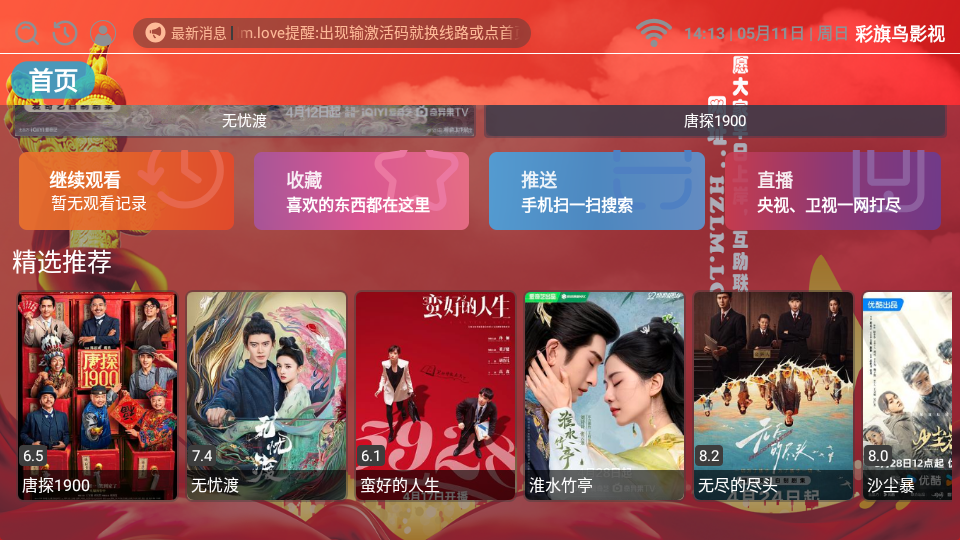
Task: Switch to the 首页 tab
Action: [53, 81]
